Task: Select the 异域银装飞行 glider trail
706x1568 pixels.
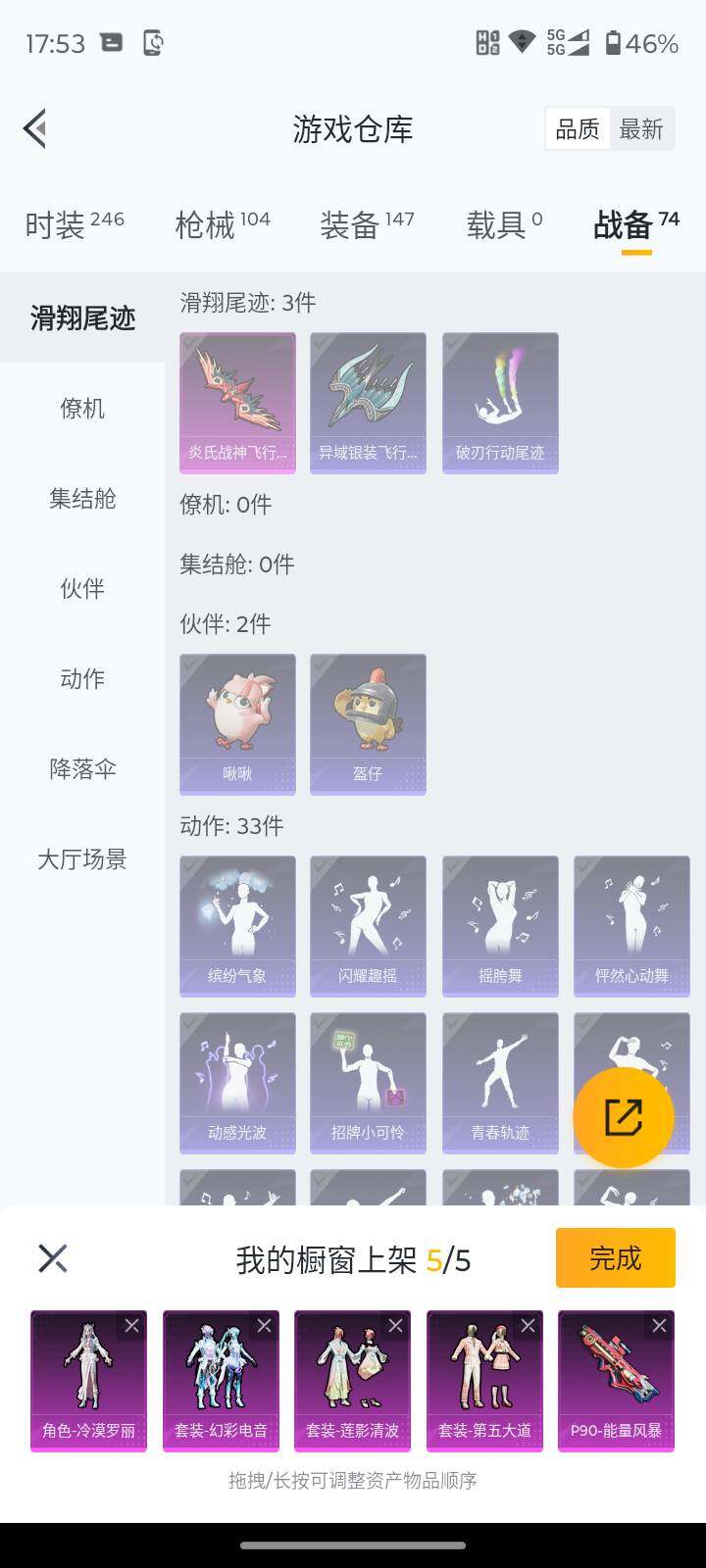Action: click(368, 402)
